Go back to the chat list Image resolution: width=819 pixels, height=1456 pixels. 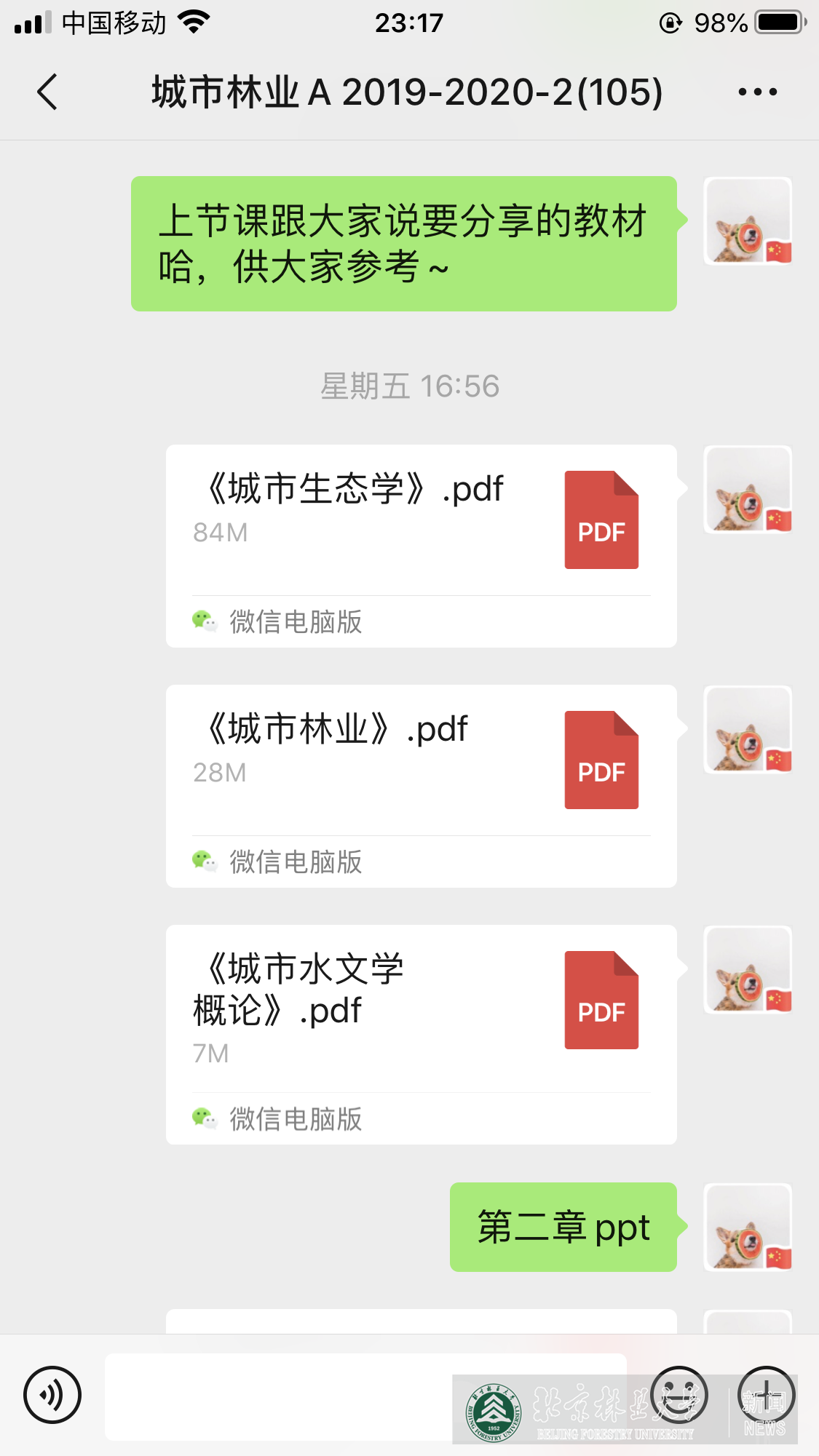47,92
